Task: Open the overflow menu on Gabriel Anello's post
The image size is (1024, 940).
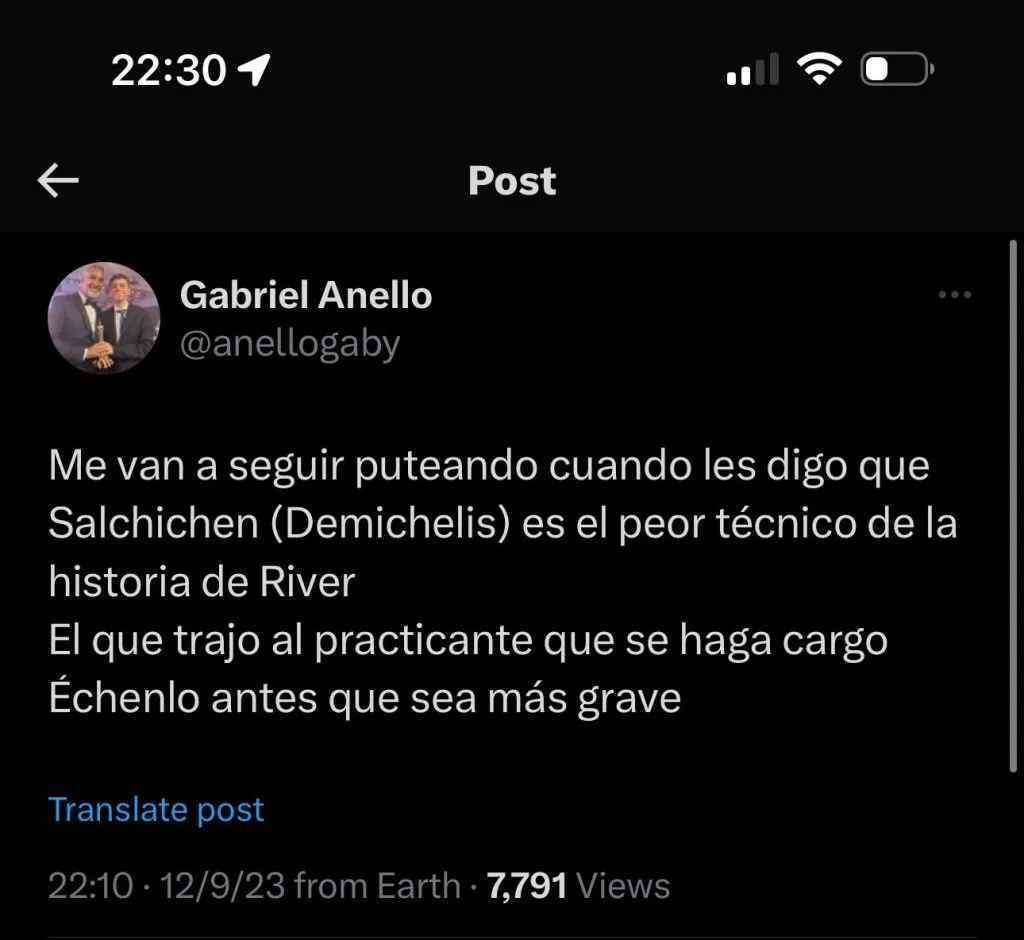Action: 955,295
